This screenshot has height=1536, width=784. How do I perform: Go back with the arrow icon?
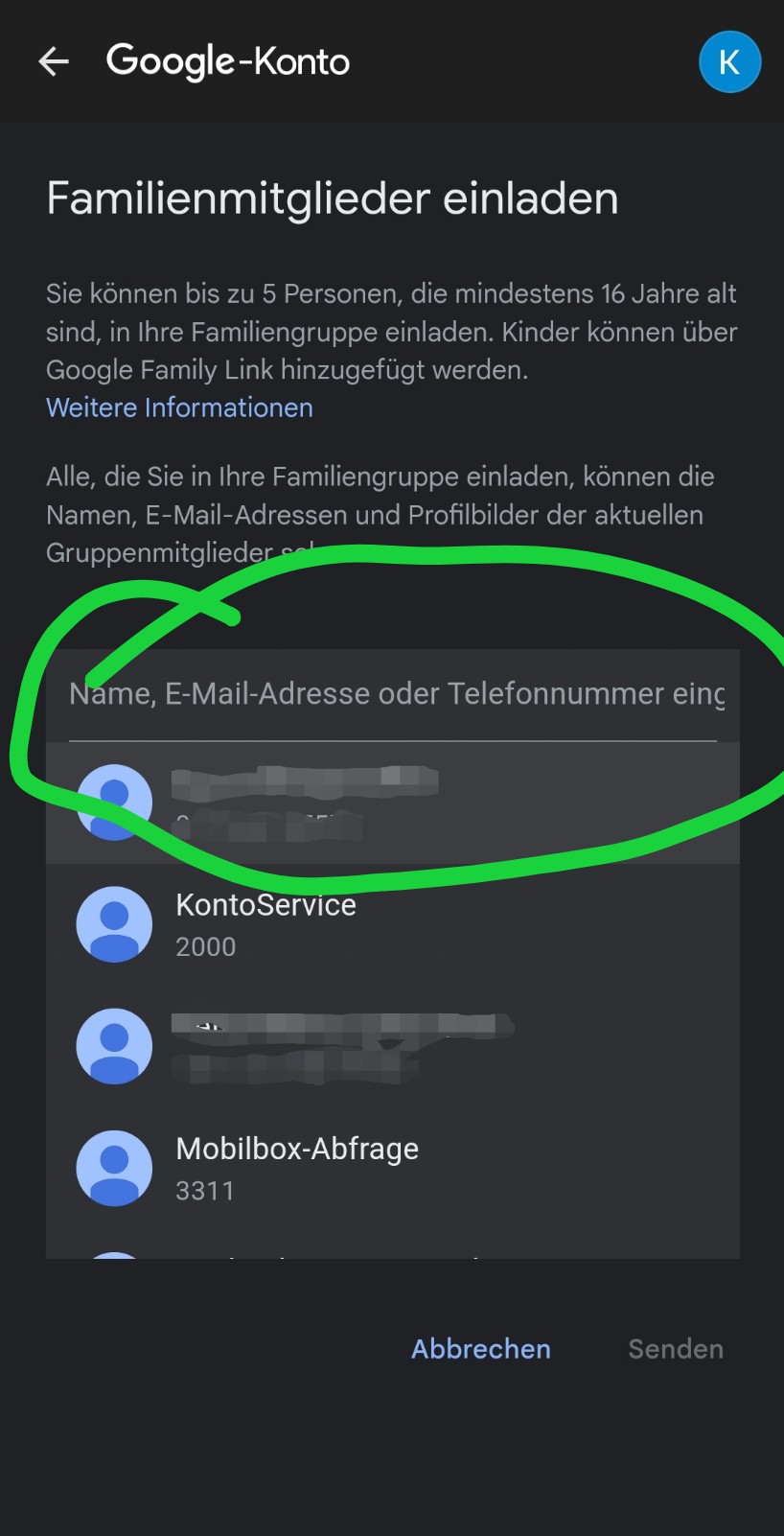pos(54,62)
